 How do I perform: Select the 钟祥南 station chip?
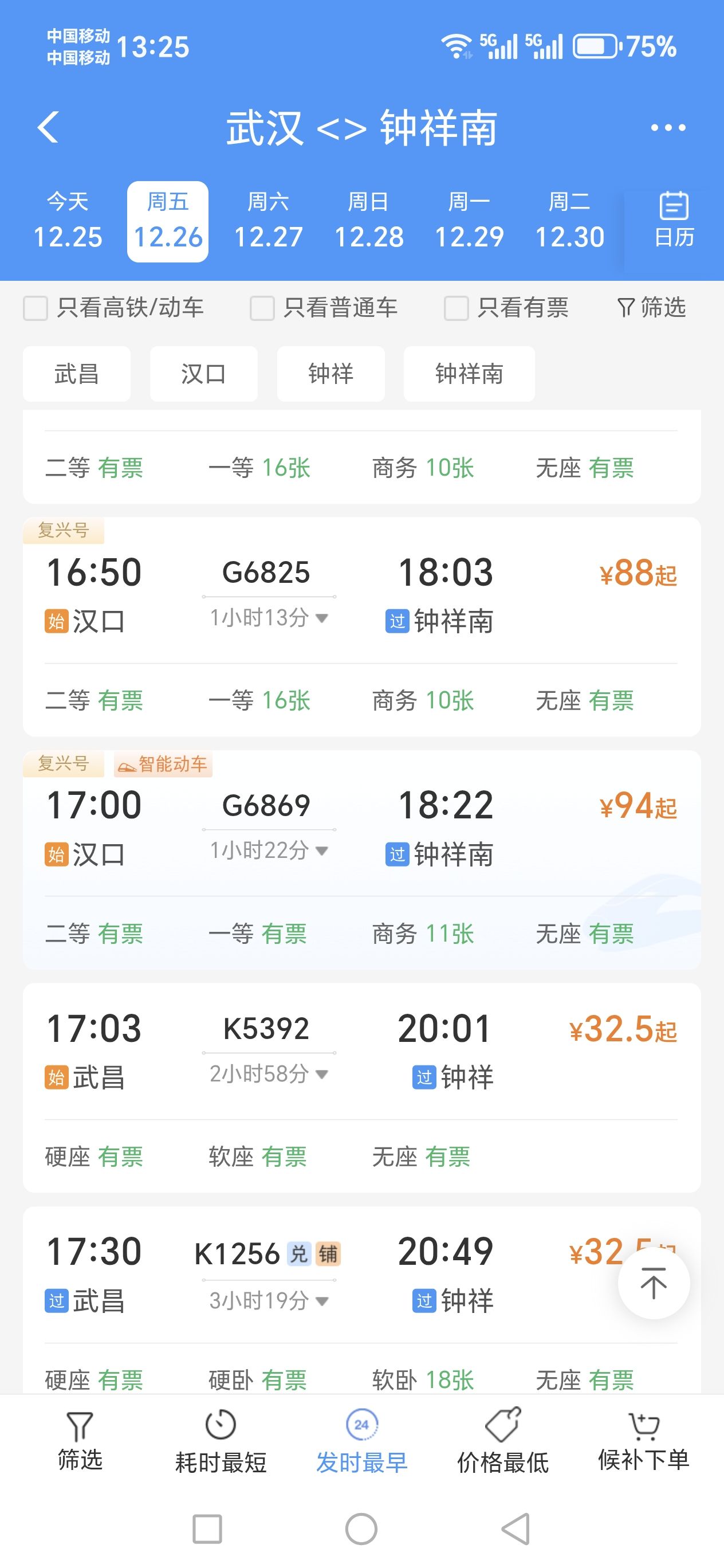[469, 374]
